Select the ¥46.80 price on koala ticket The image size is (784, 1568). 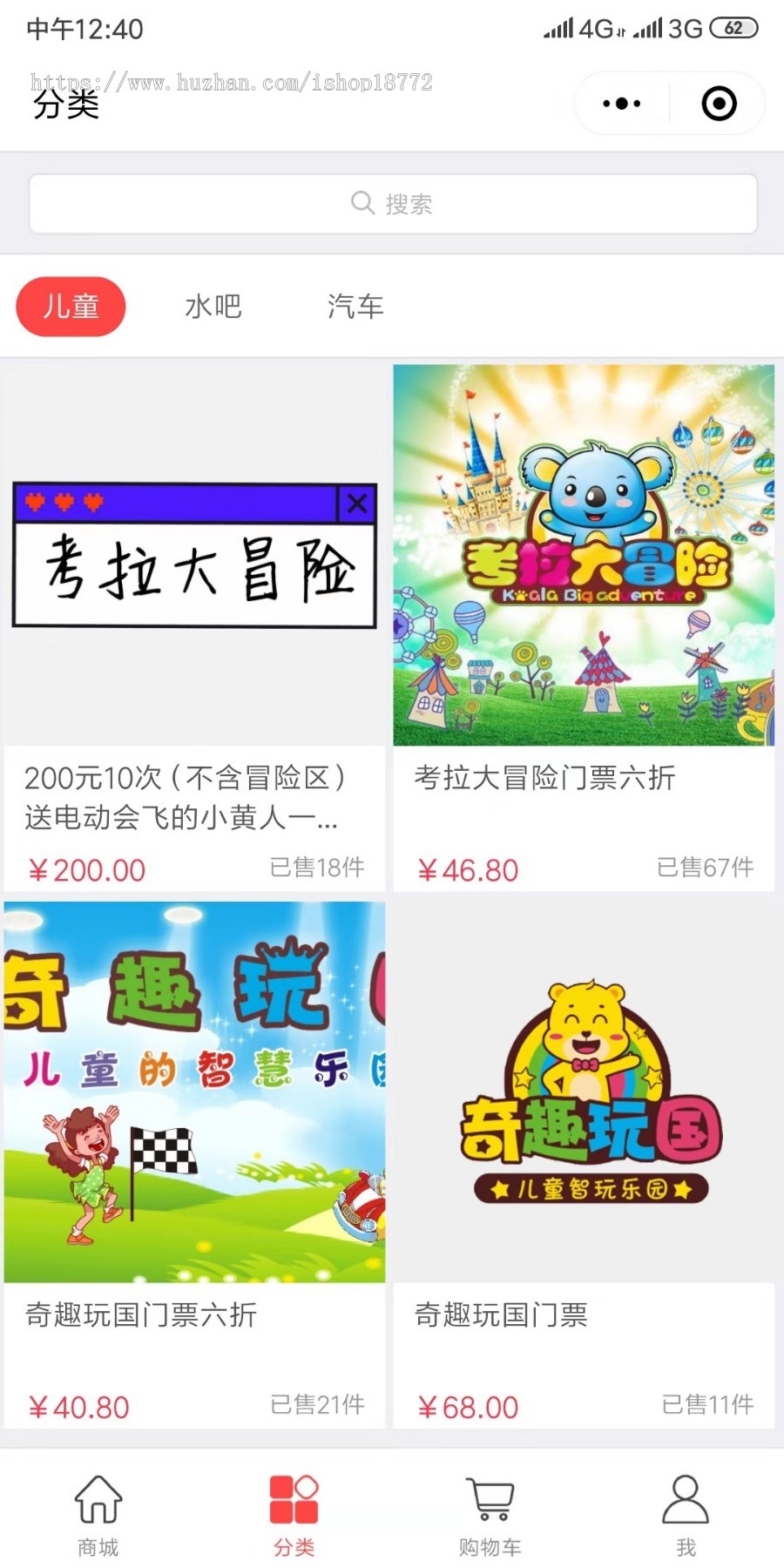pyautogui.click(x=468, y=869)
